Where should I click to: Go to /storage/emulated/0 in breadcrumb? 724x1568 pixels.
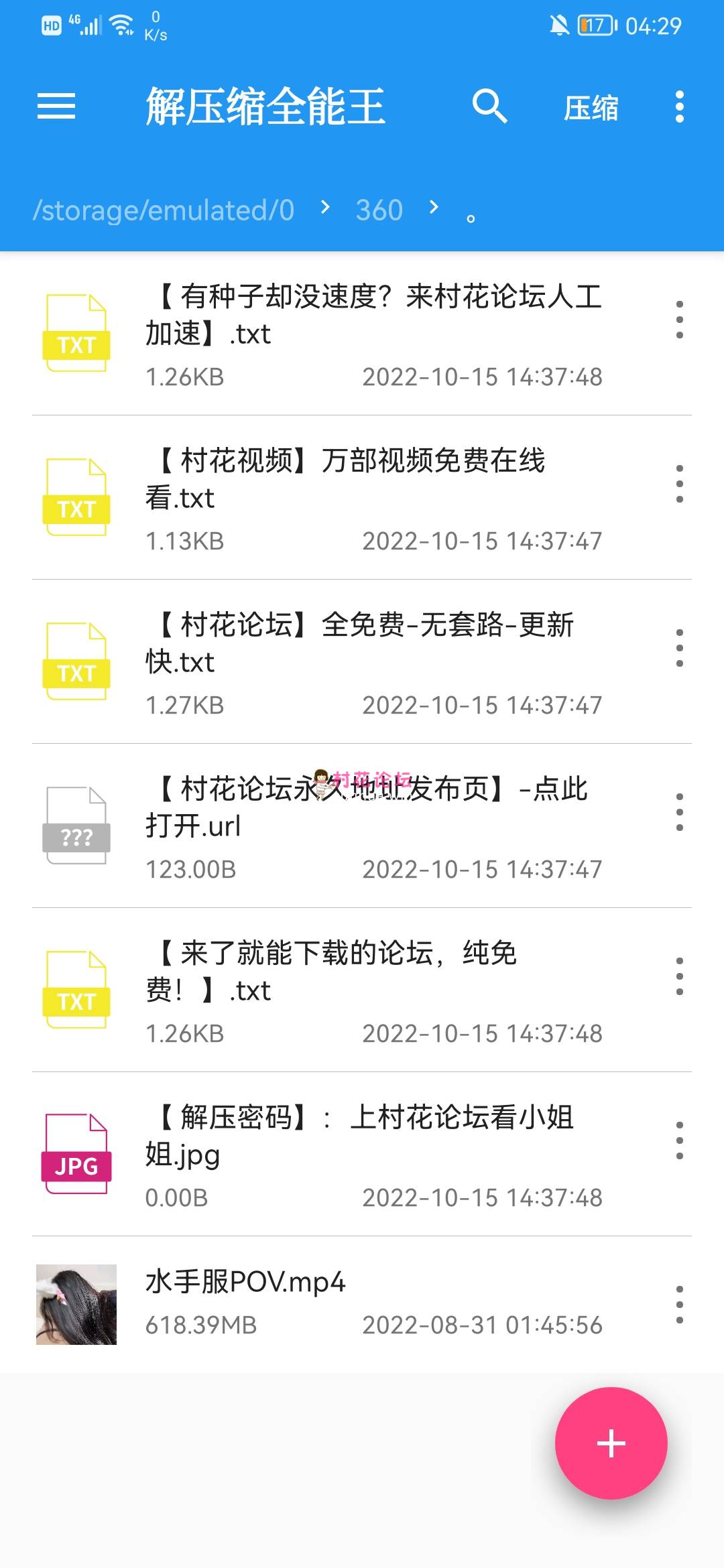(164, 210)
